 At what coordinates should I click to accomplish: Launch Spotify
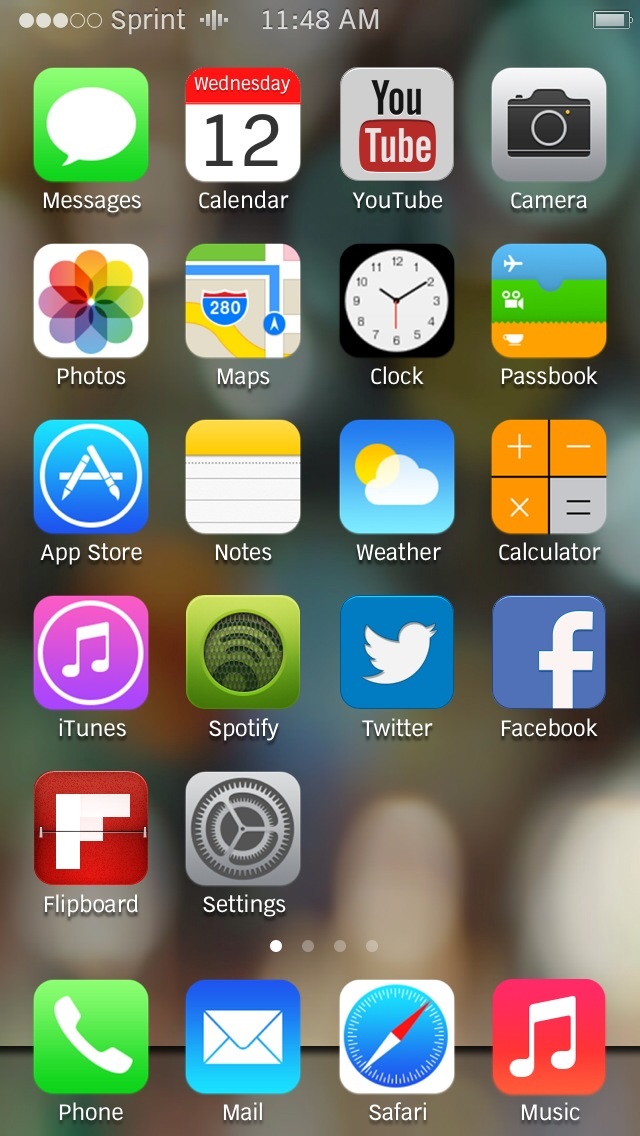(x=243, y=652)
